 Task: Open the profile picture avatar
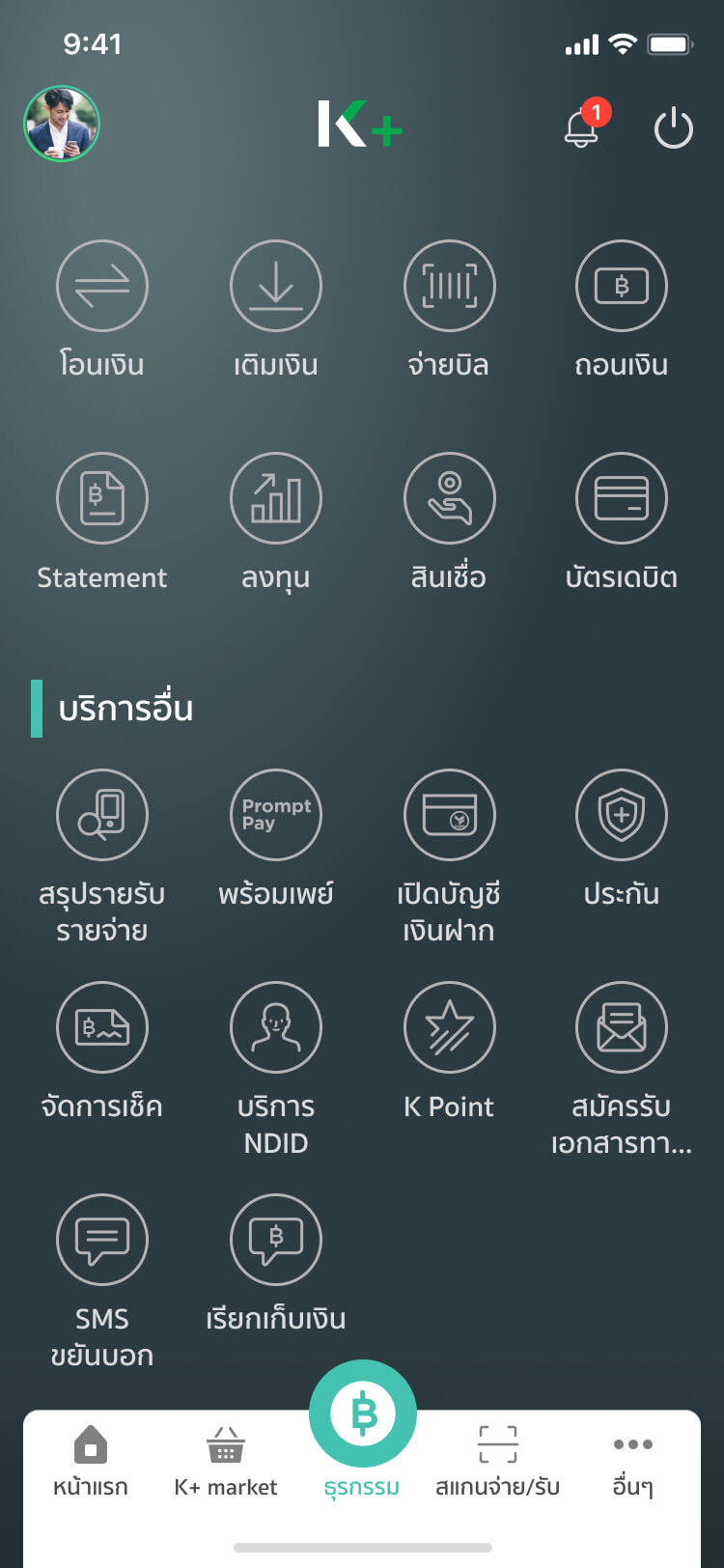pyautogui.click(x=62, y=124)
